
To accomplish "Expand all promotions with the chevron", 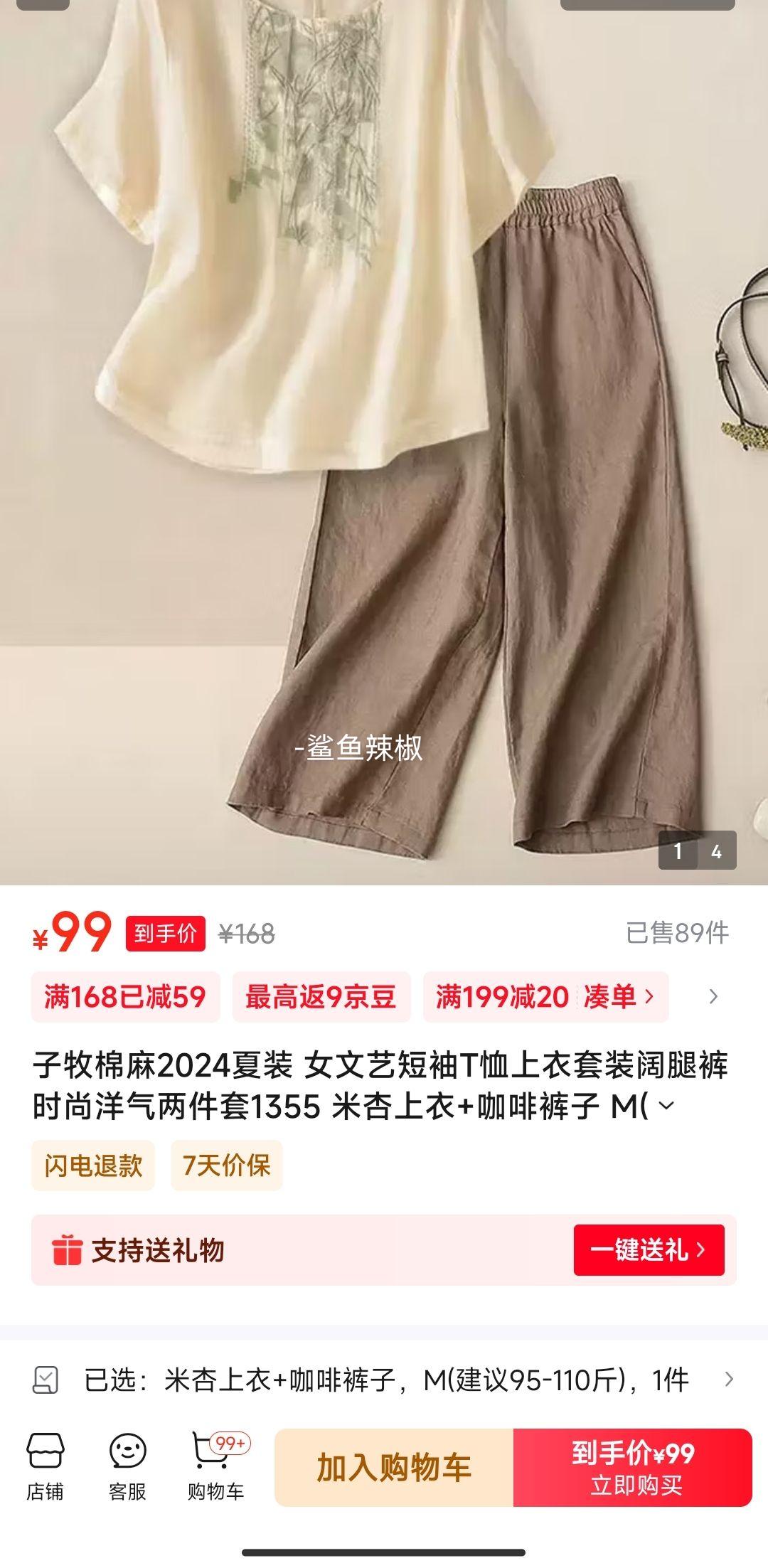I will (x=713, y=997).
